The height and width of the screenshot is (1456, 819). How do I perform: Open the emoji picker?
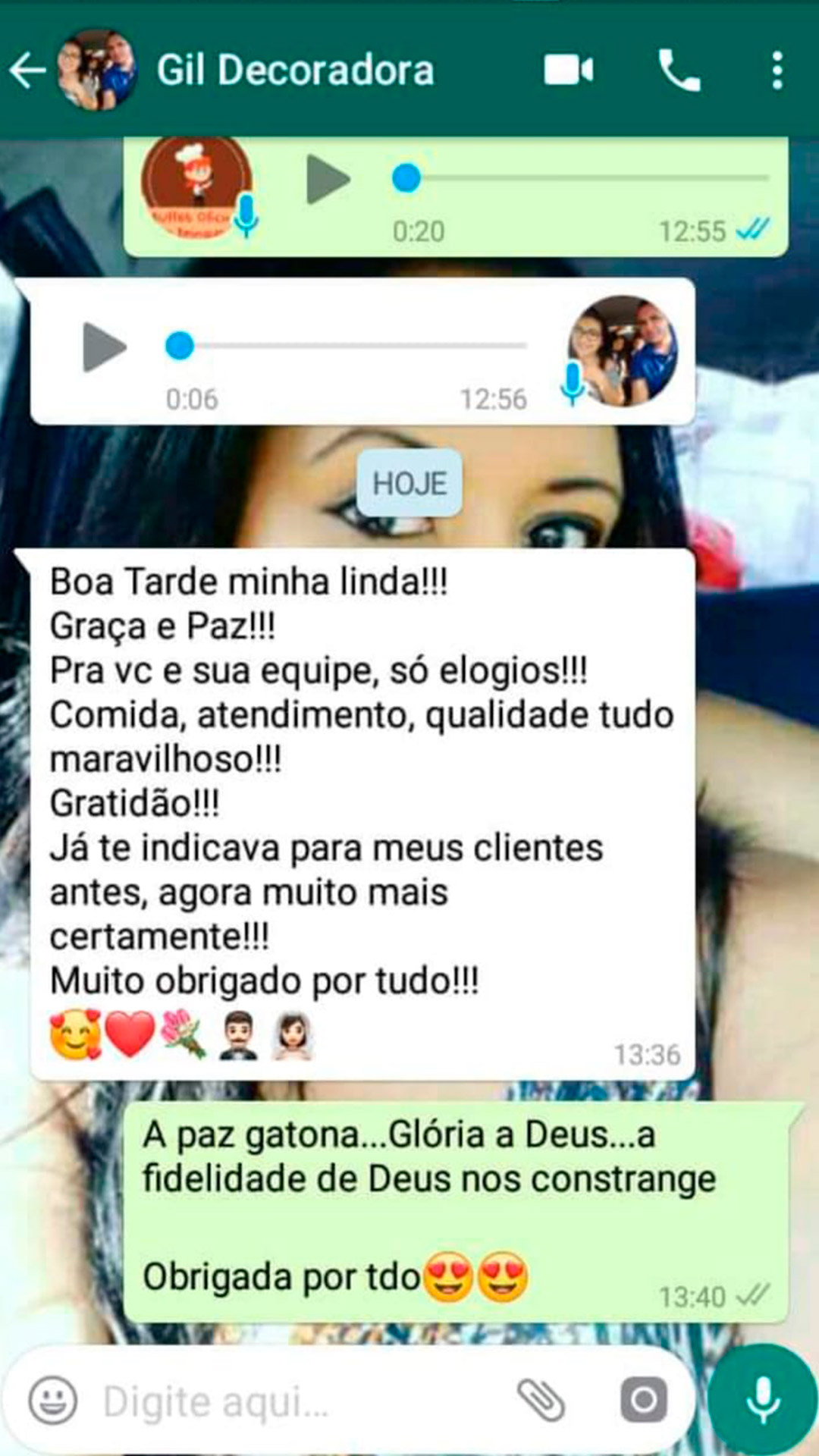53,1400
